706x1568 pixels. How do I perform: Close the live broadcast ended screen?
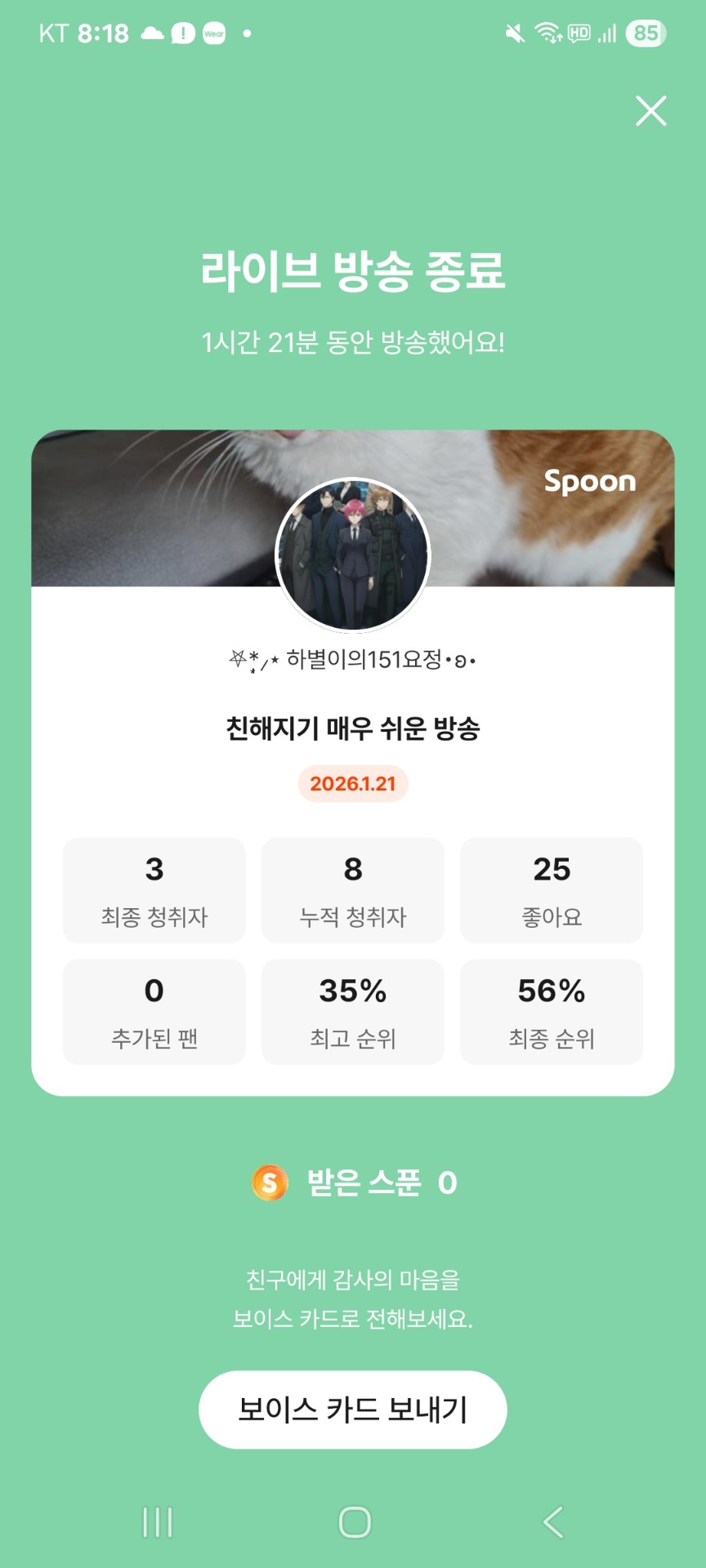tap(650, 111)
